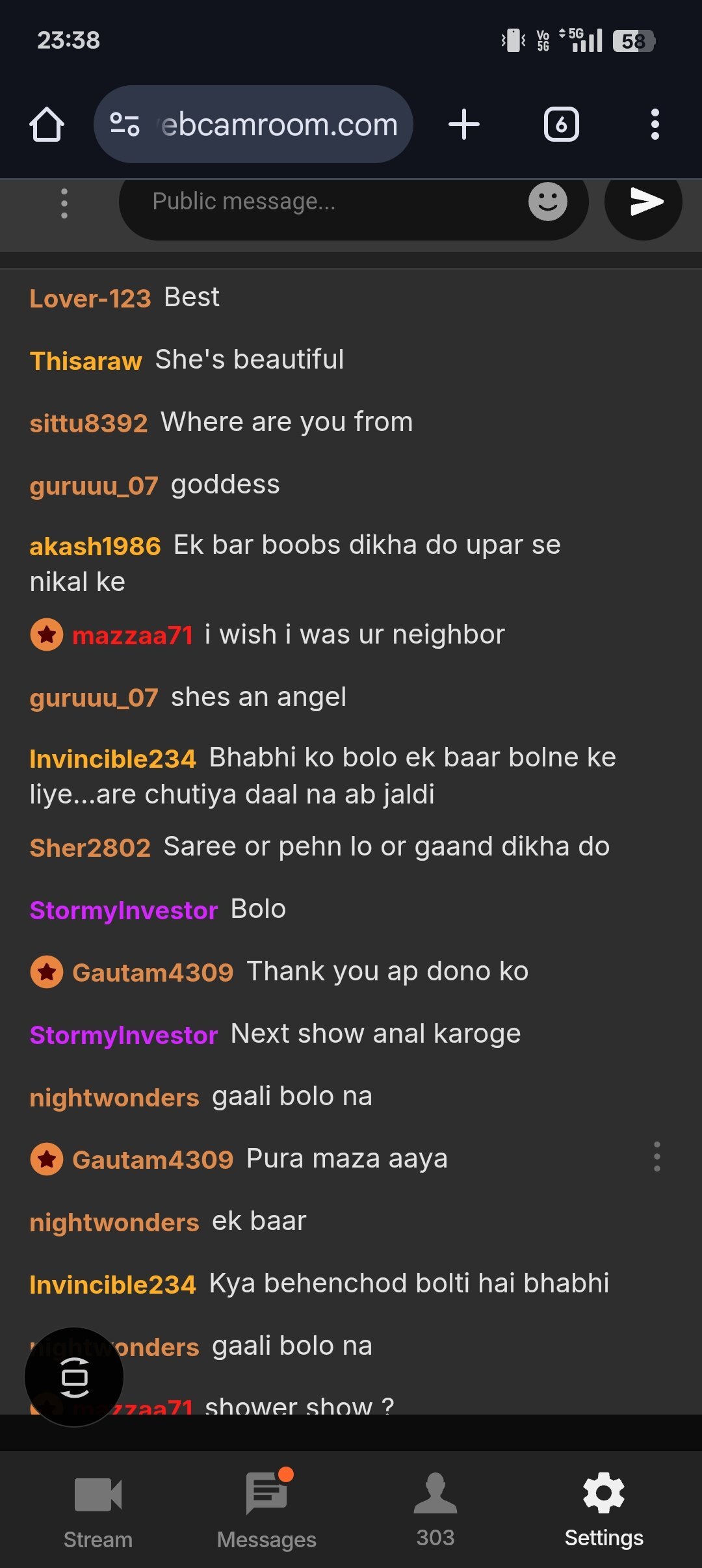Focus the Public message text field
702x1568 pixels.
pos(325,202)
